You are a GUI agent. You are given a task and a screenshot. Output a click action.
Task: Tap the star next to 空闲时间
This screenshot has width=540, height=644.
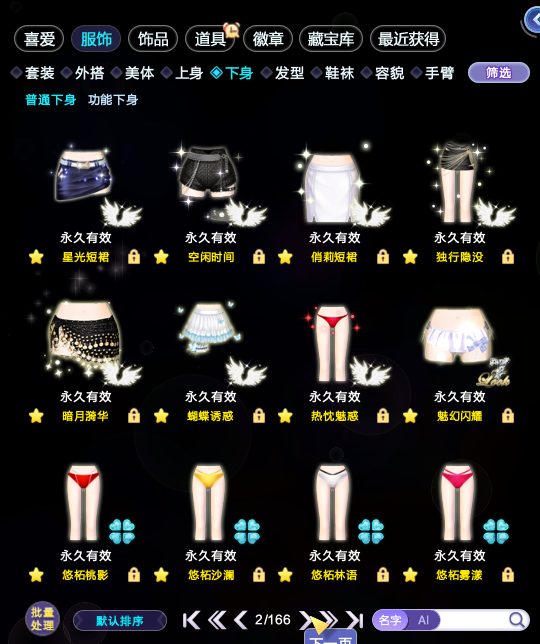pos(161,257)
